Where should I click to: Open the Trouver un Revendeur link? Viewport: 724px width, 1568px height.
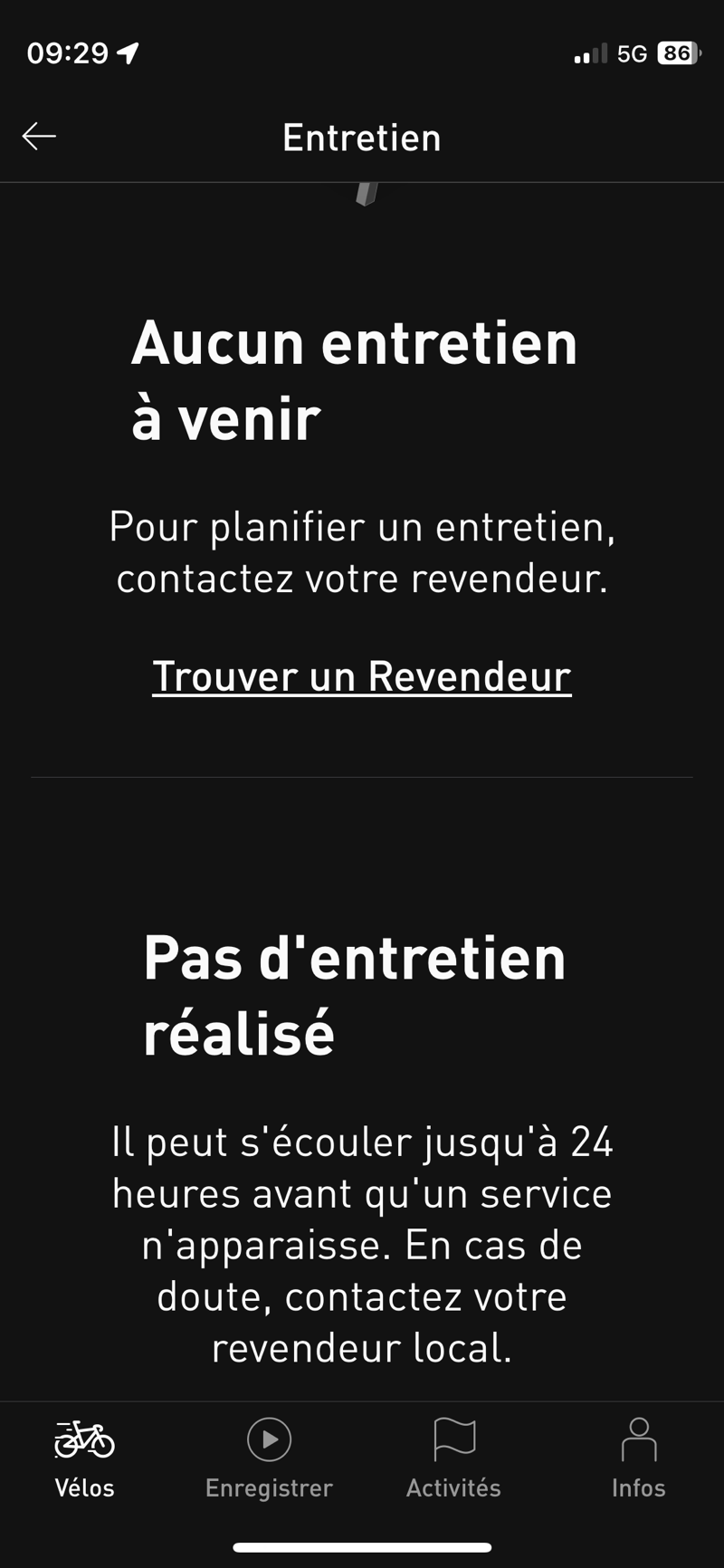[362, 676]
